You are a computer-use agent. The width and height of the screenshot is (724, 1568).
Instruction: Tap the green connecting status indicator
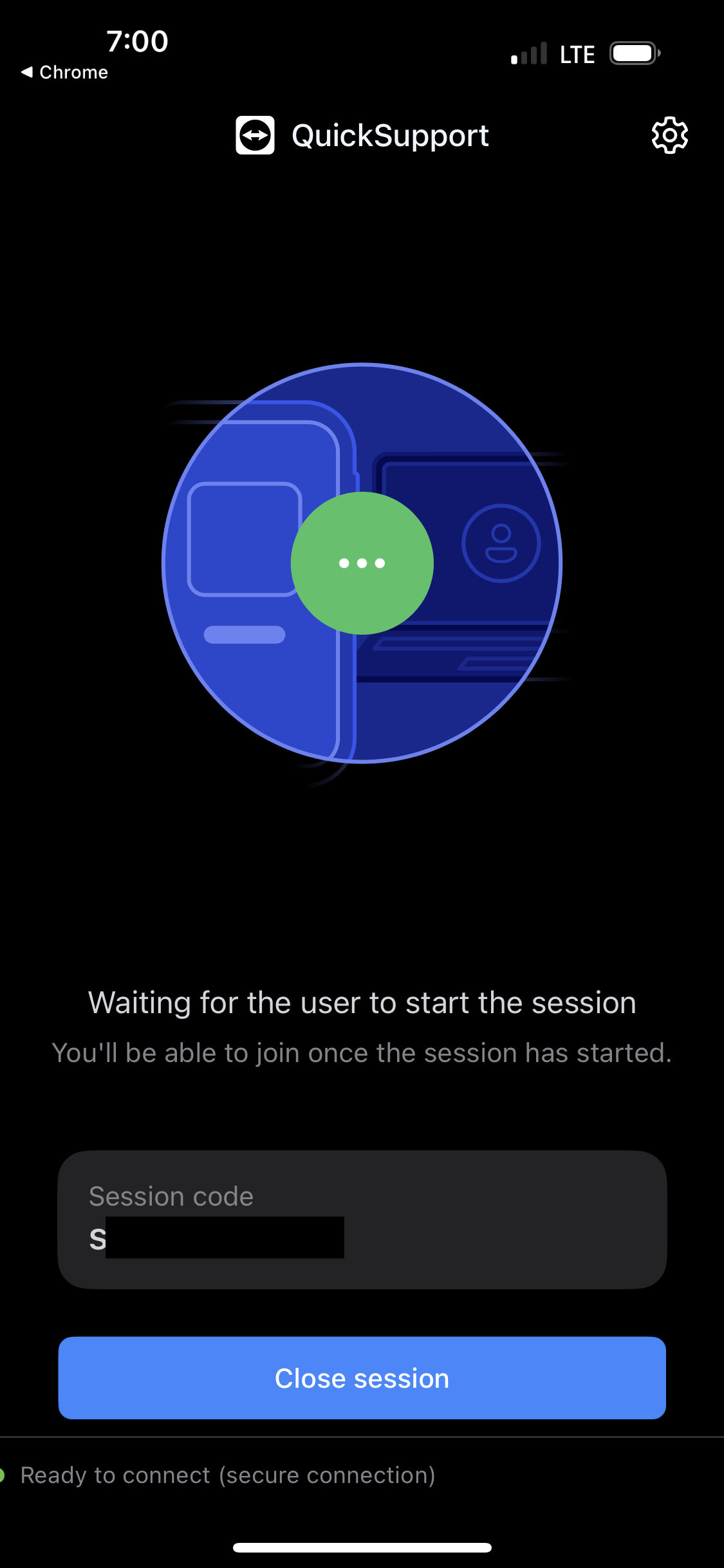[x=362, y=563]
